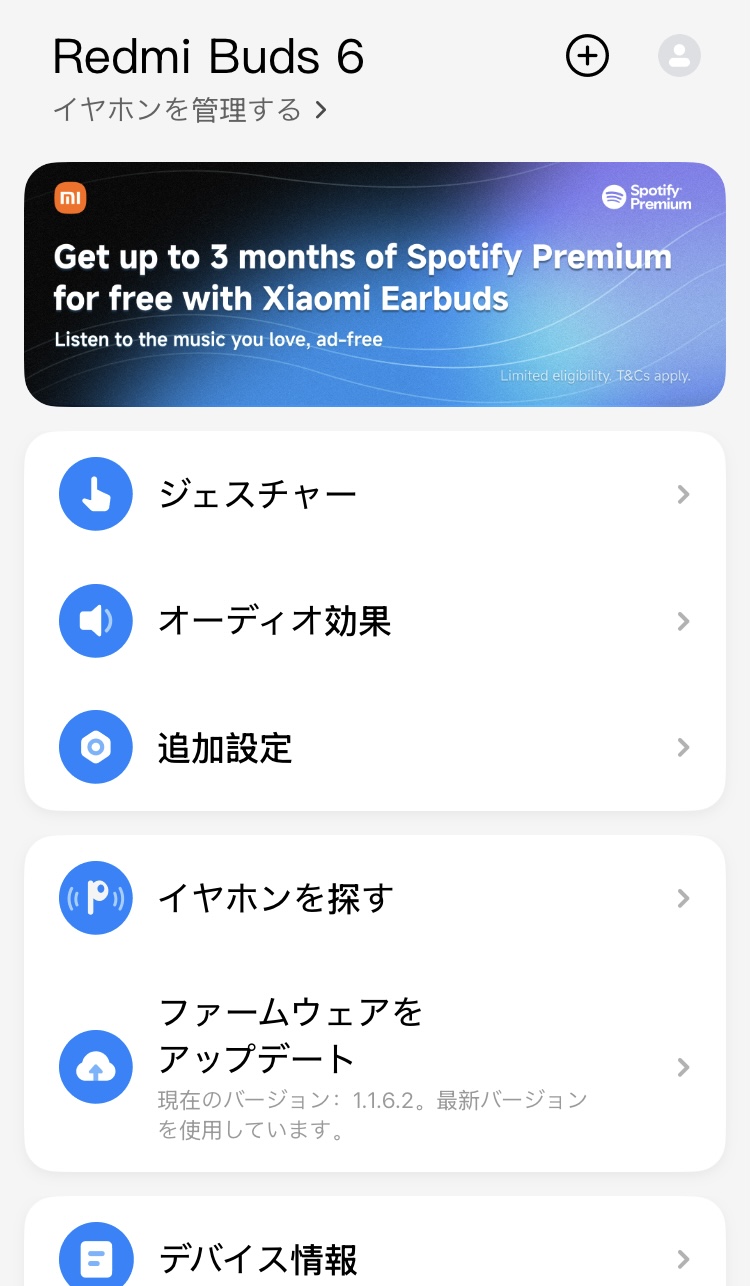The image size is (750, 1286).
Task: Select the firmware update cloud icon
Action: click(x=95, y=1066)
